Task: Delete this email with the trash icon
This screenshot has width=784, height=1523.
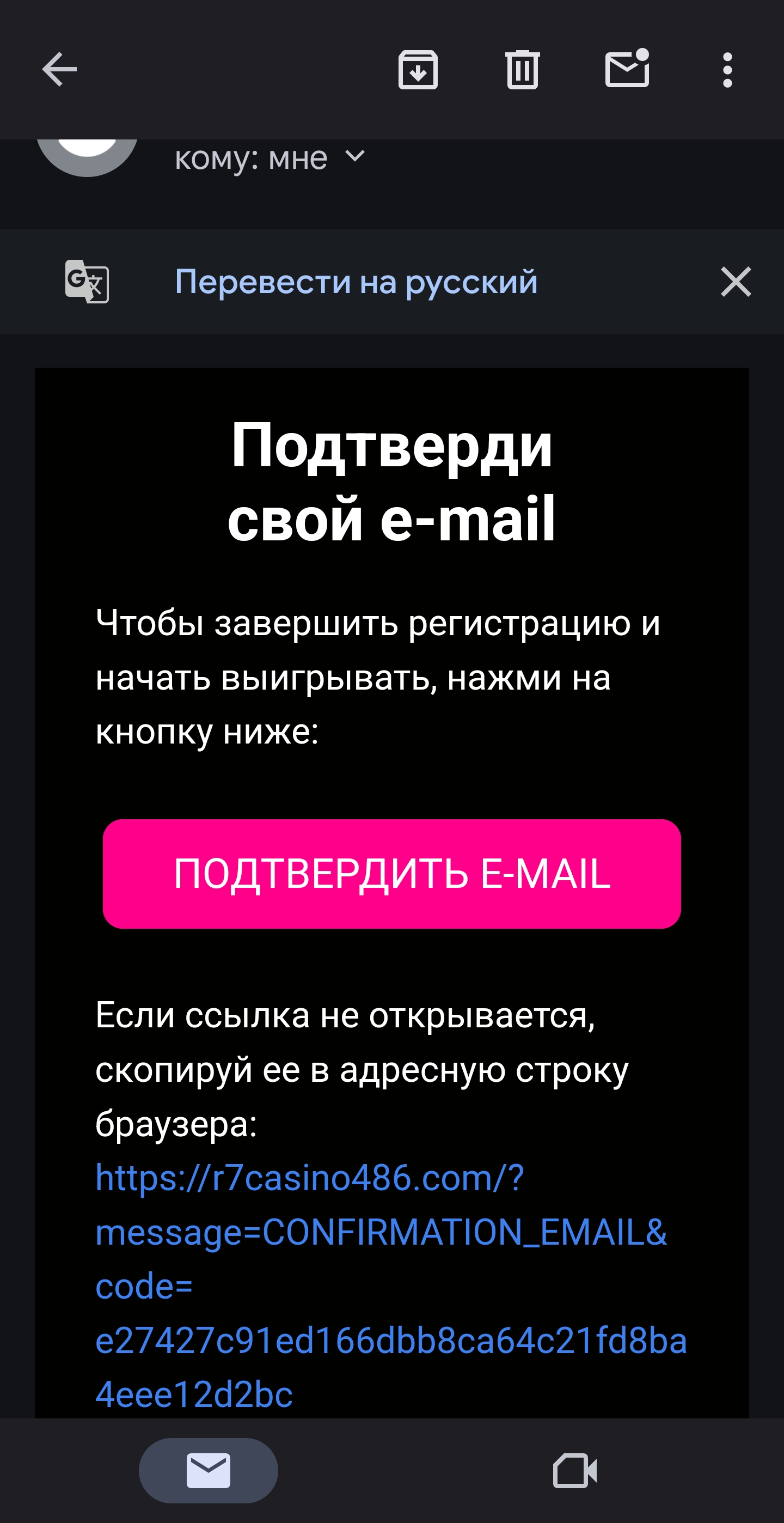Action: tap(522, 70)
